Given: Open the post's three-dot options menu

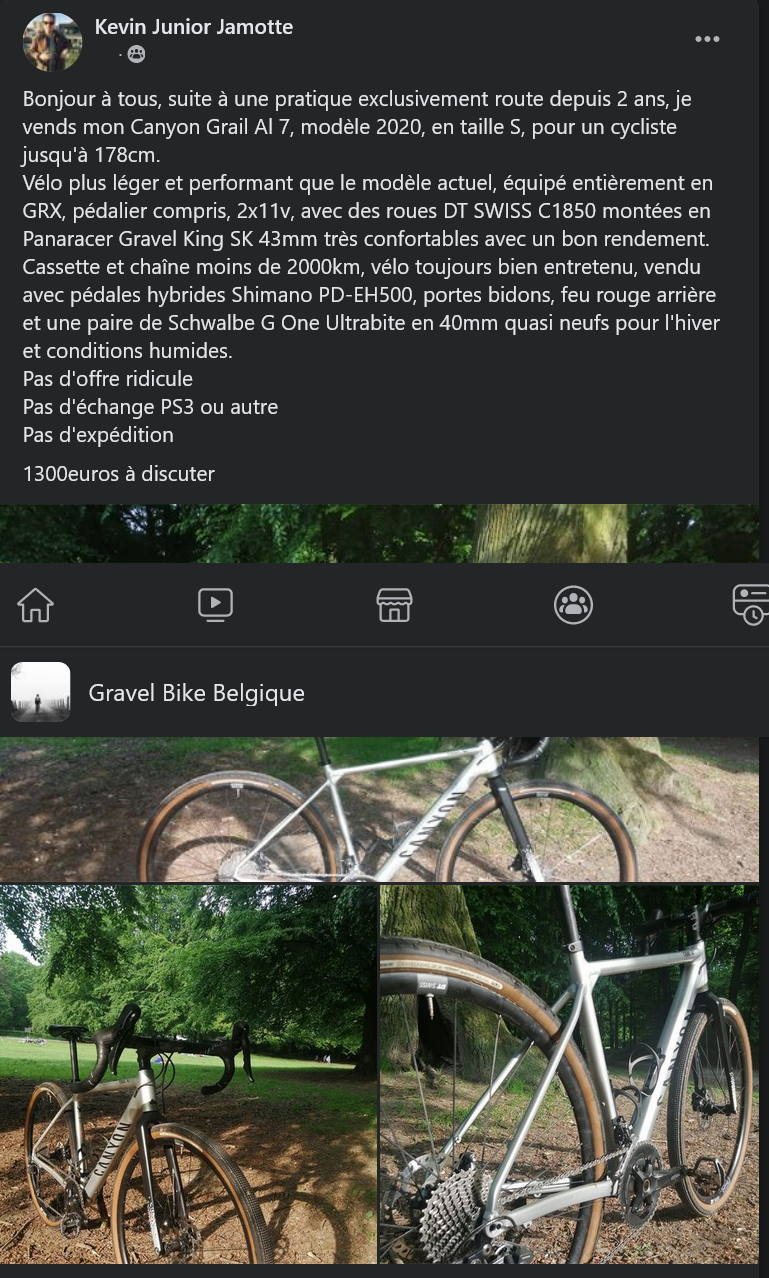Looking at the screenshot, I should click(x=707, y=39).
